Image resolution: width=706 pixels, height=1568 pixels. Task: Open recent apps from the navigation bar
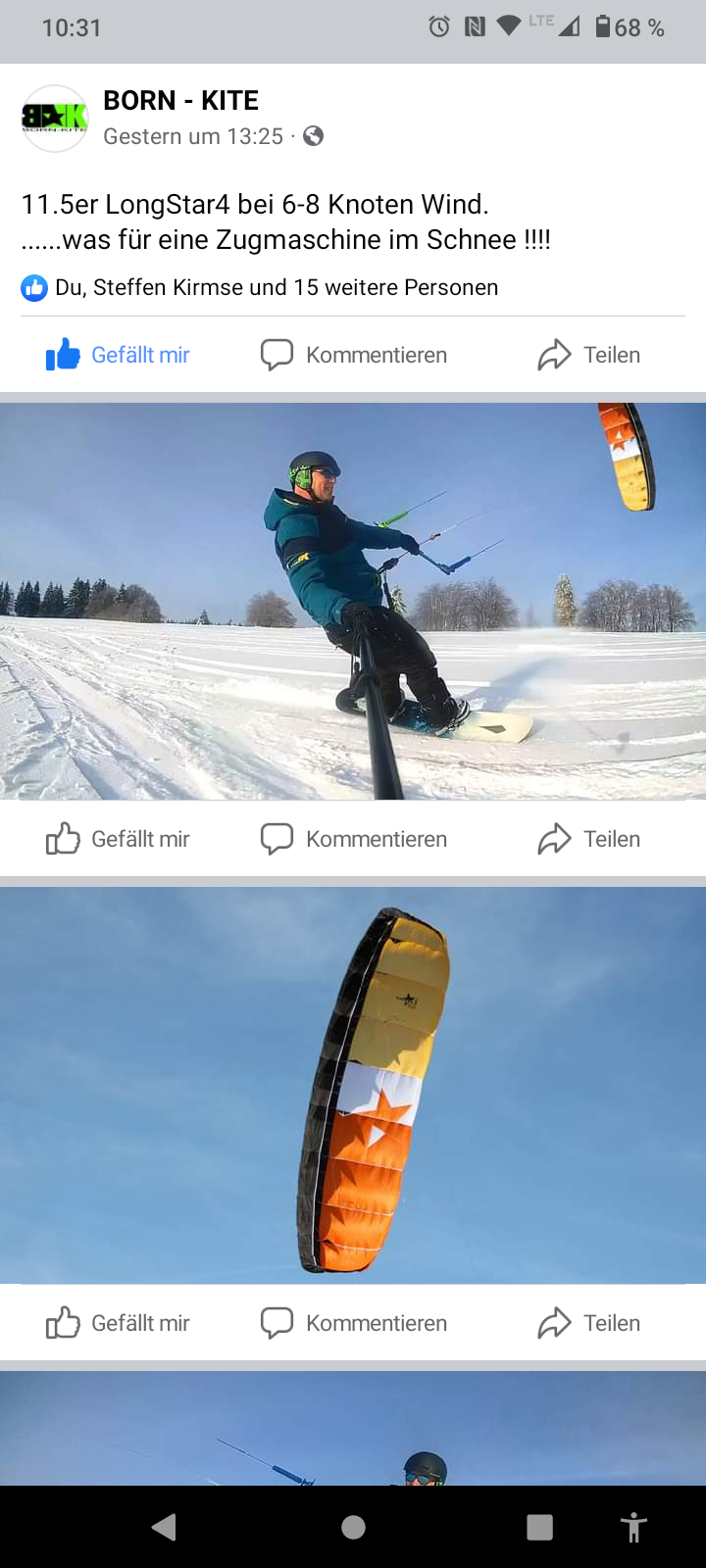539,1527
